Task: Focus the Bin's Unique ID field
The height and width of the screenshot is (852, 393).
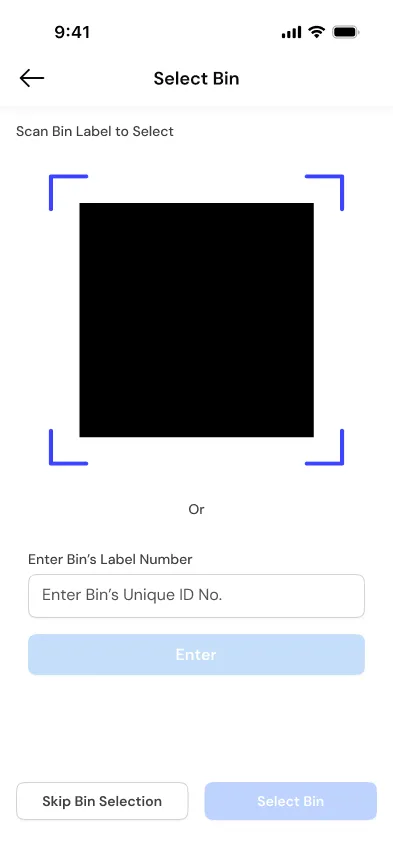Action: click(196, 596)
